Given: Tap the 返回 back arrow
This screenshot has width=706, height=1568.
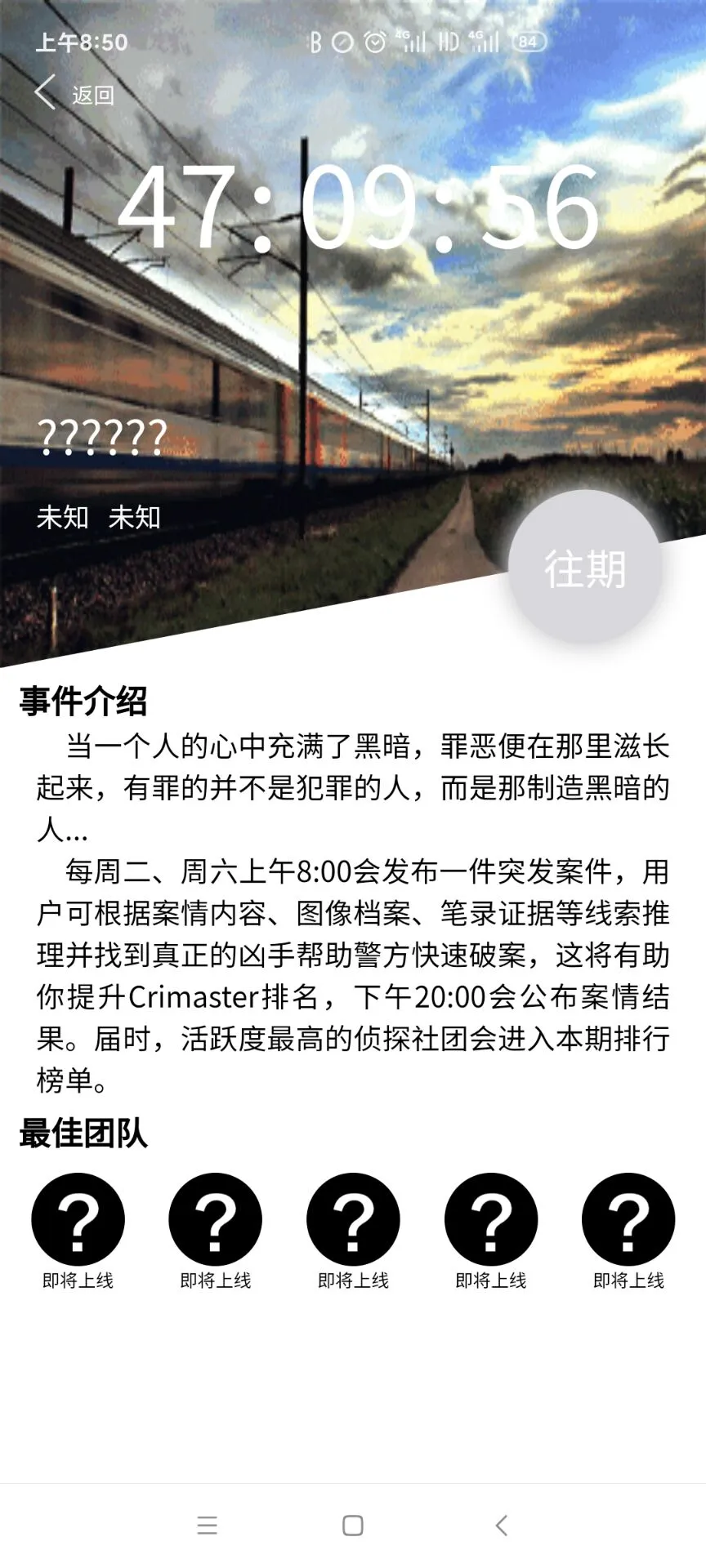Looking at the screenshot, I should tap(45, 93).
